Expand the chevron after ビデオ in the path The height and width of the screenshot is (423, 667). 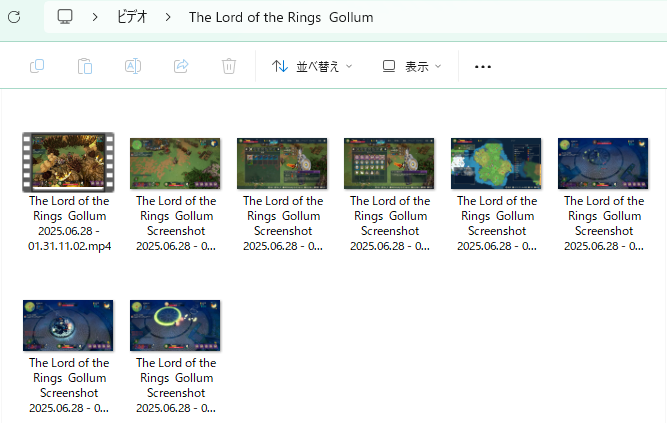coord(168,17)
